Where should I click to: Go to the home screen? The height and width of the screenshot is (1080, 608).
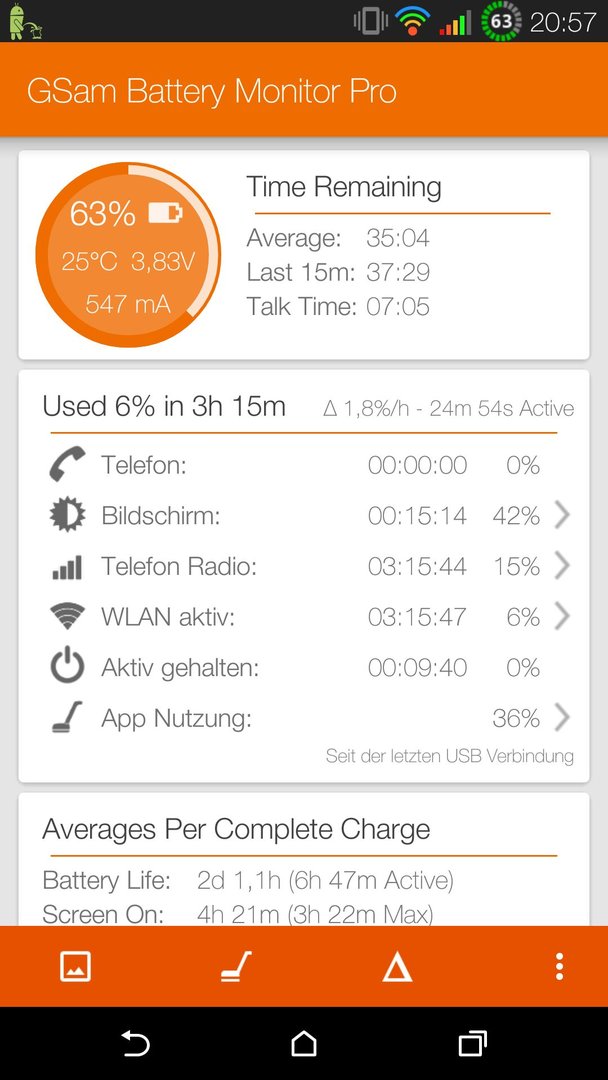(304, 1043)
